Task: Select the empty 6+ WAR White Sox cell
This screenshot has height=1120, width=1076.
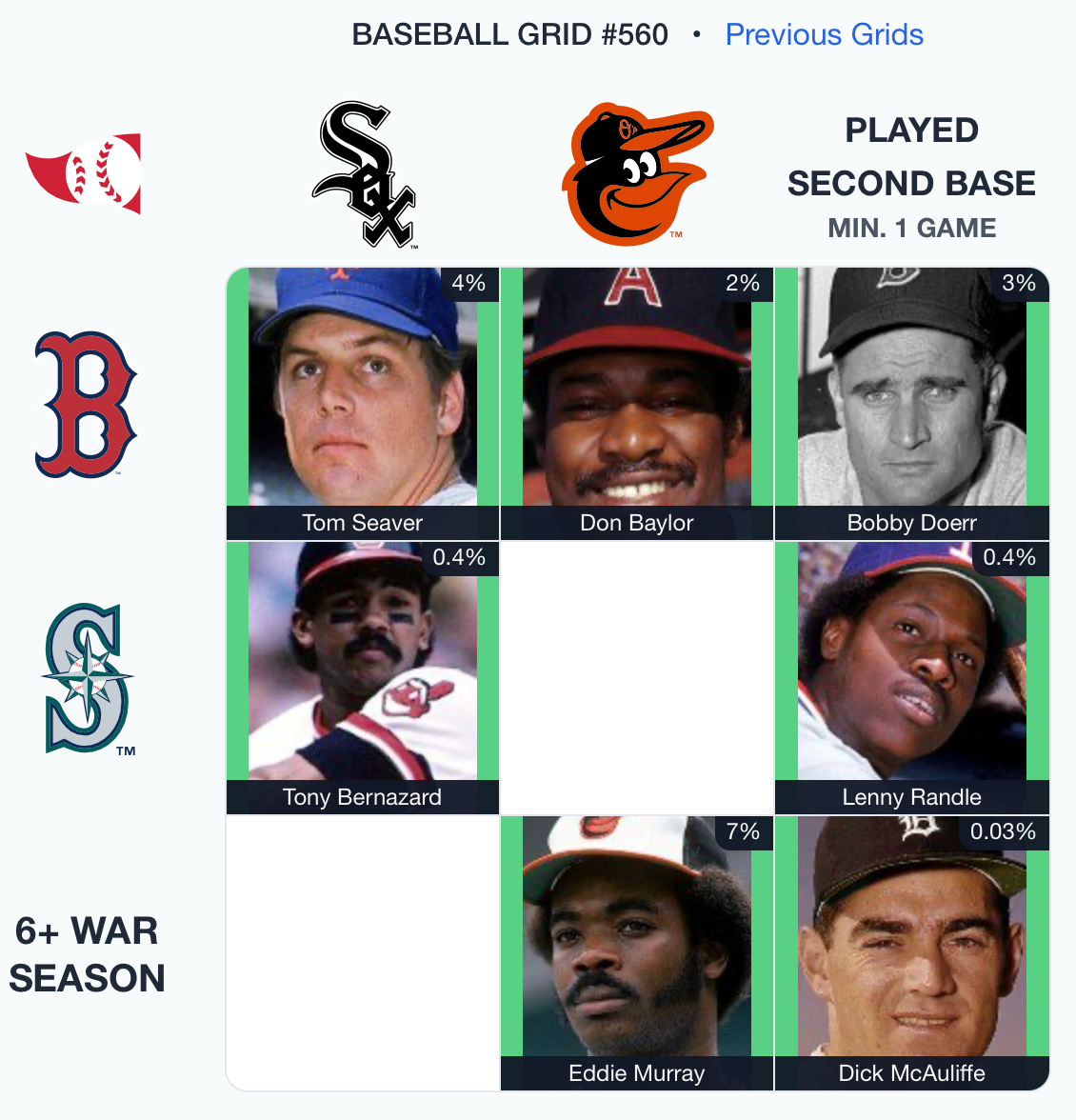Action: (363, 952)
